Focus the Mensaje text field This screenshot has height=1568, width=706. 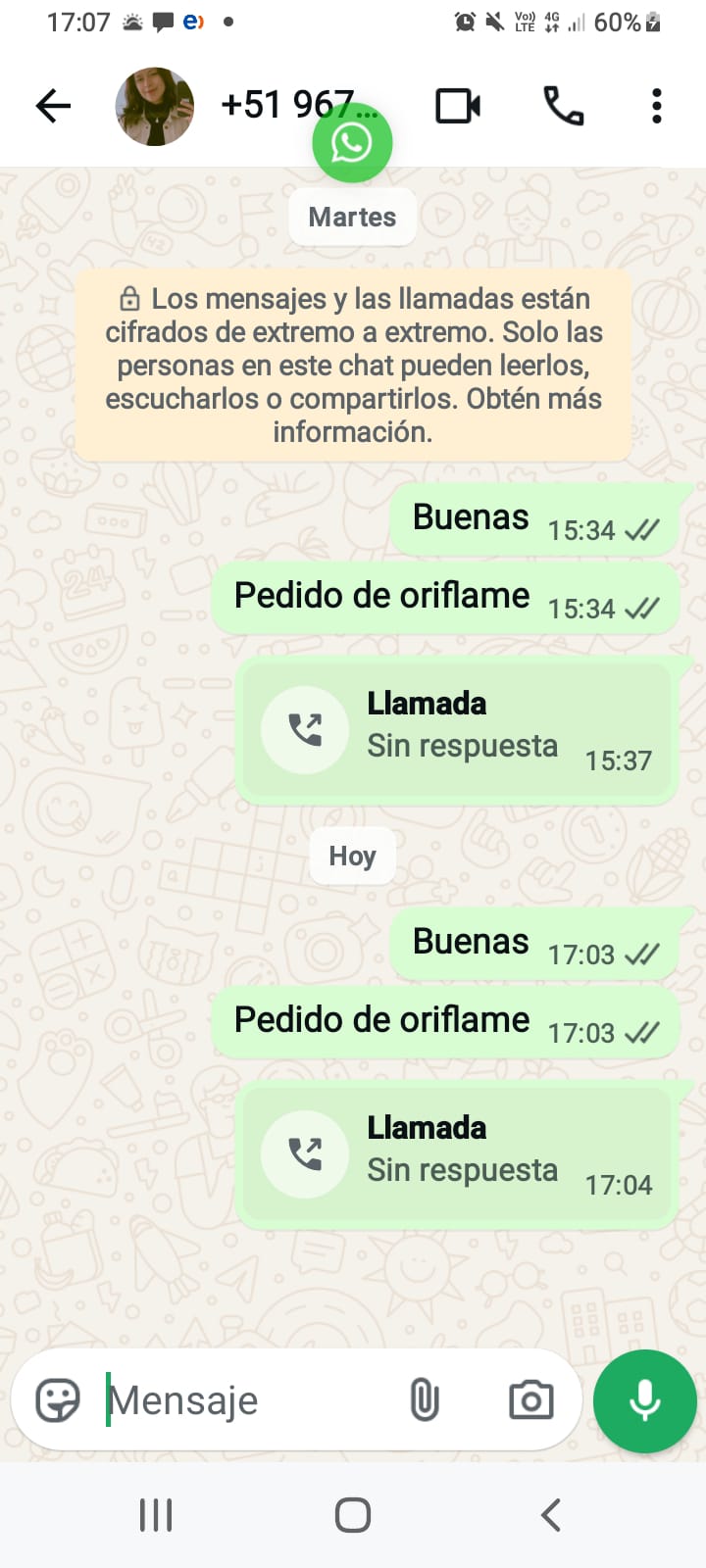pos(245,1400)
